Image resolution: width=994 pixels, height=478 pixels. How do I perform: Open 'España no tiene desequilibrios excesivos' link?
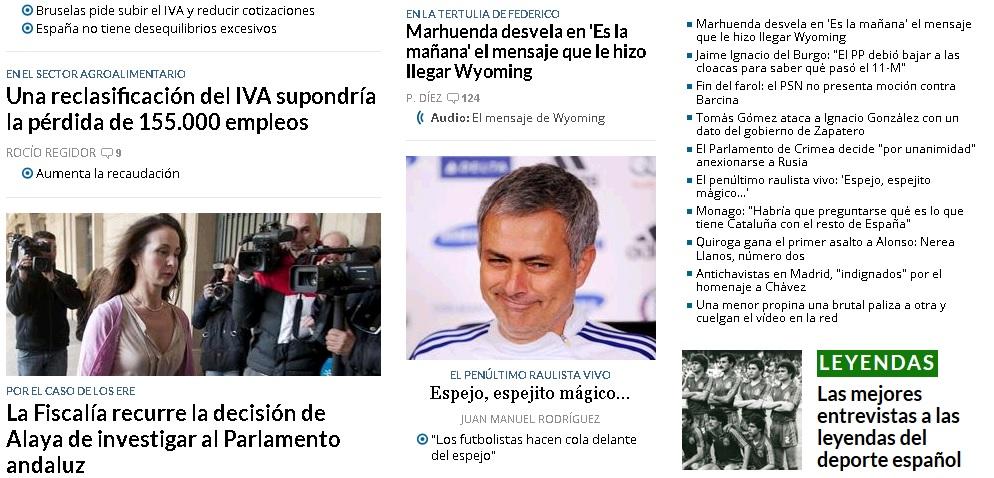[156, 28]
